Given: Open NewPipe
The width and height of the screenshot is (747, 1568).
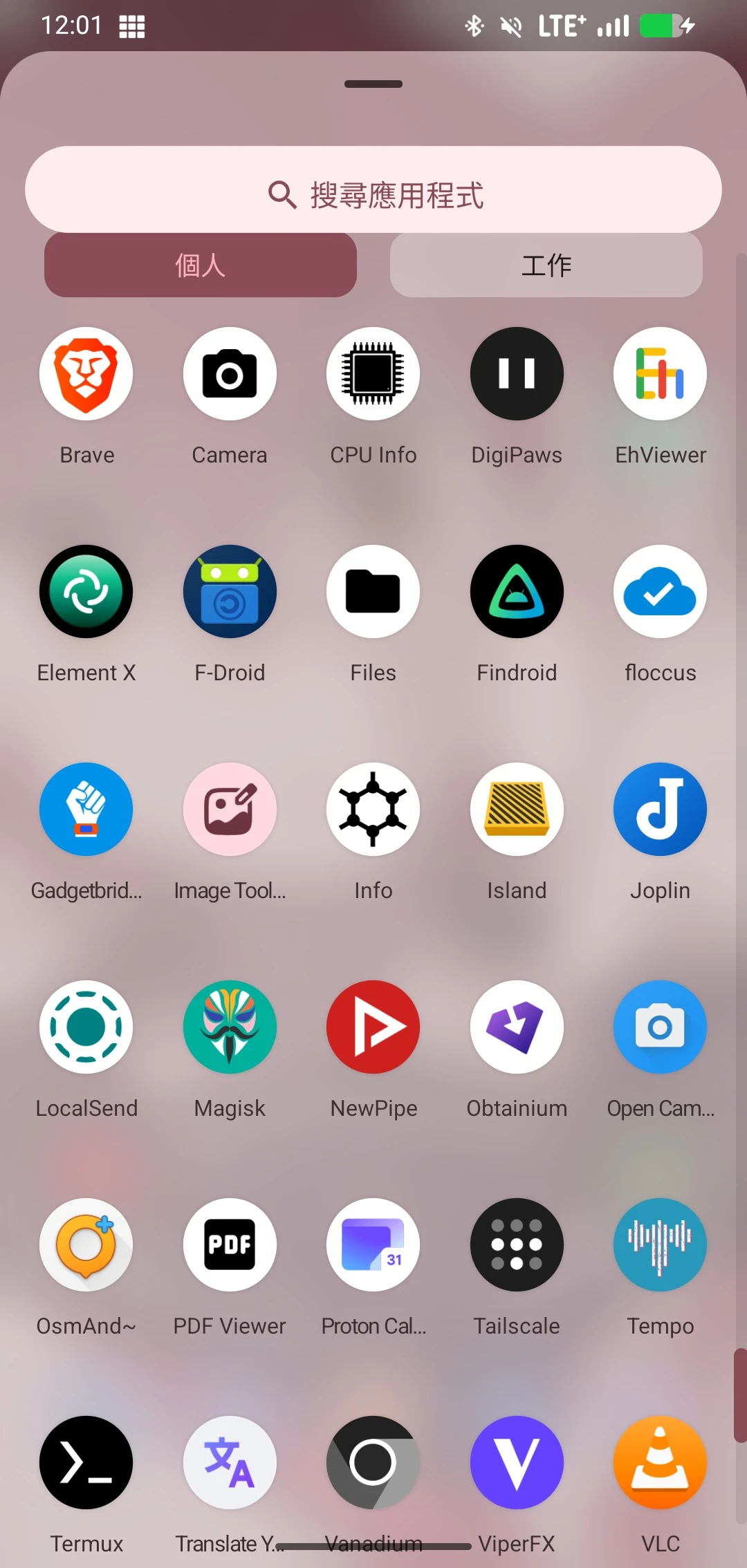Looking at the screenshot, I should pyautogui.click(x=373, y=1027).
